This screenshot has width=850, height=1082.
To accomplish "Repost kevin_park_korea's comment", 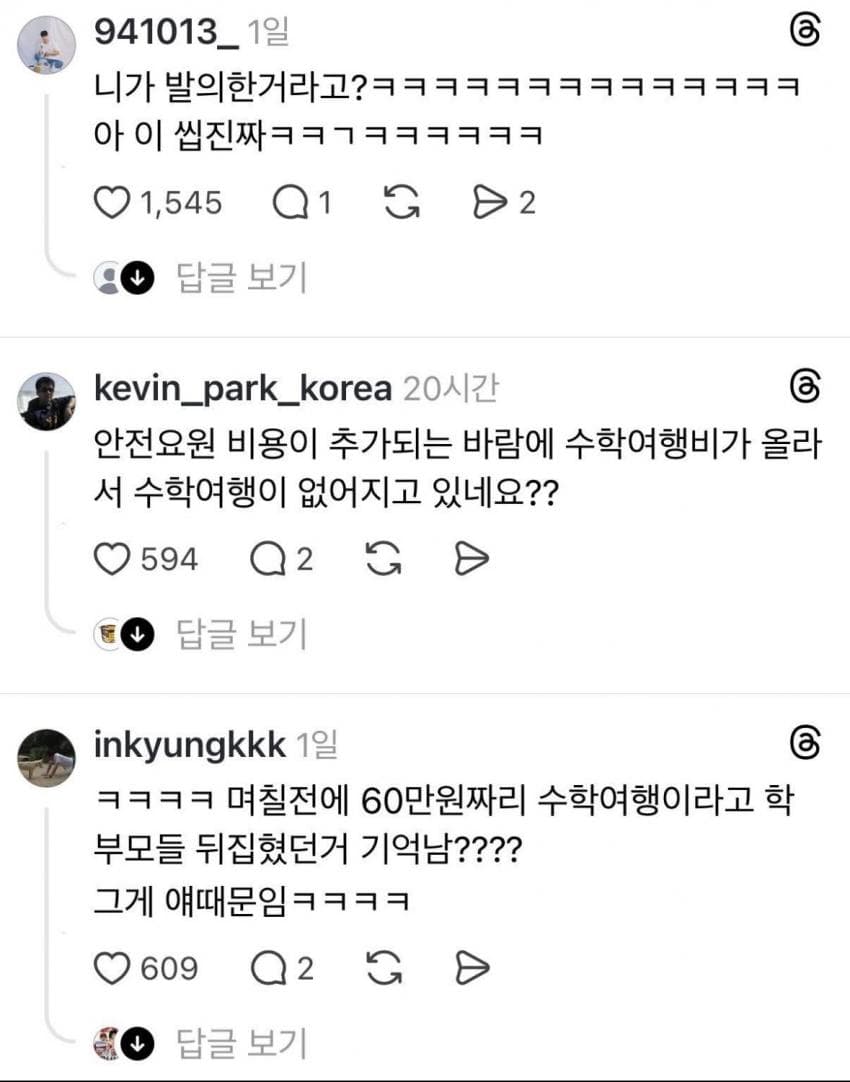I will coord(383,560).
